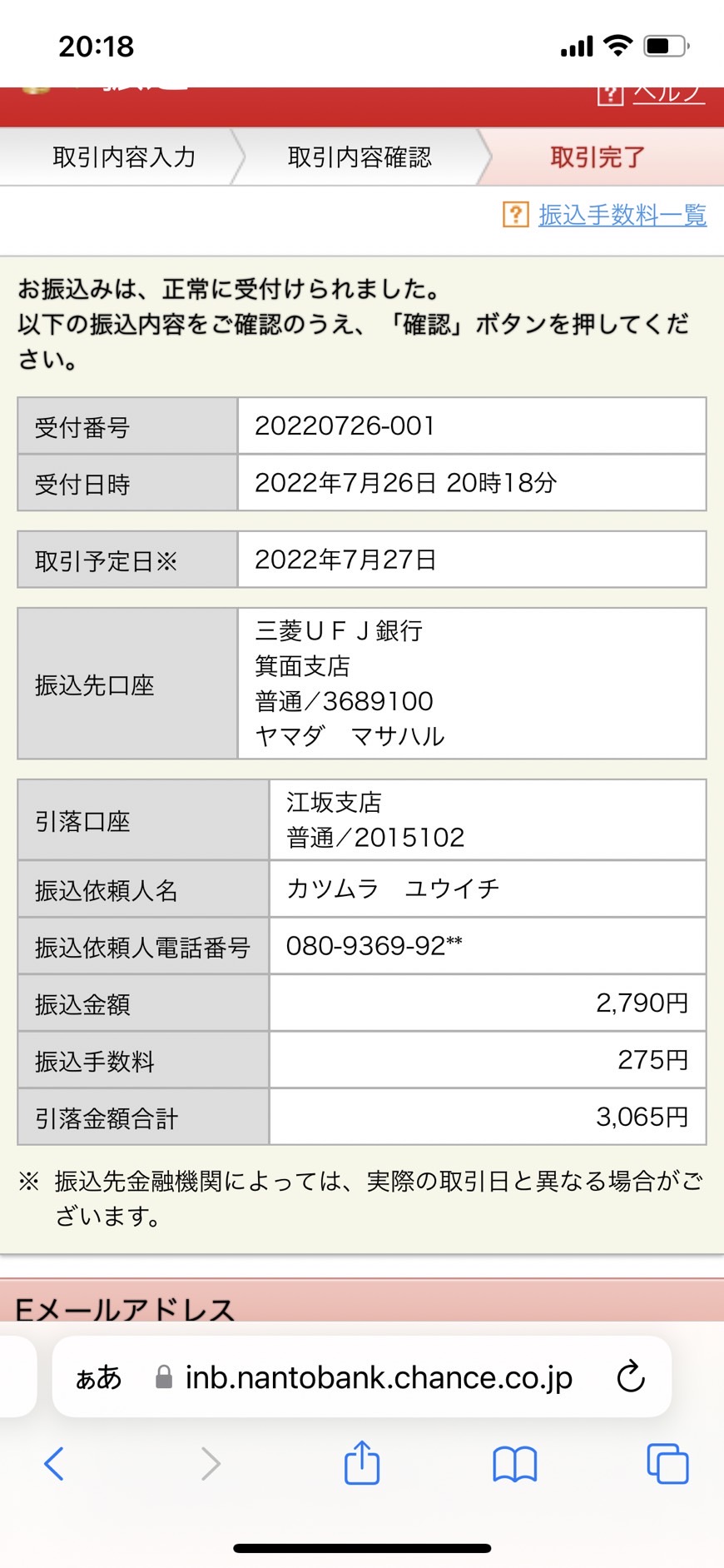
Task: Open the ぁあ page settings menu
Action: point(99,1378)
